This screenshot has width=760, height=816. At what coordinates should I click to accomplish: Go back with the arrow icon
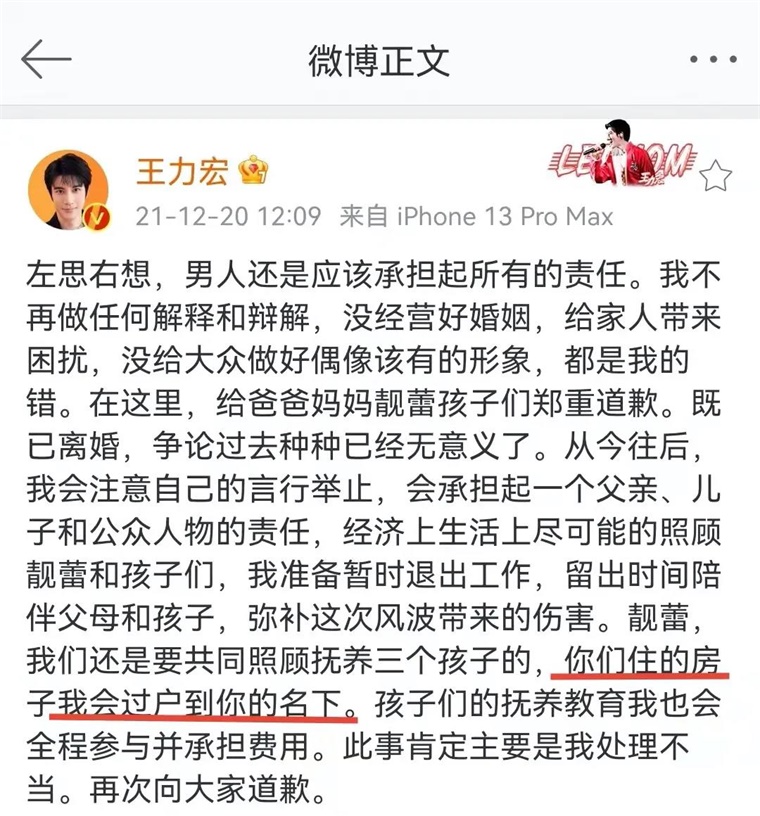point(46,60)
